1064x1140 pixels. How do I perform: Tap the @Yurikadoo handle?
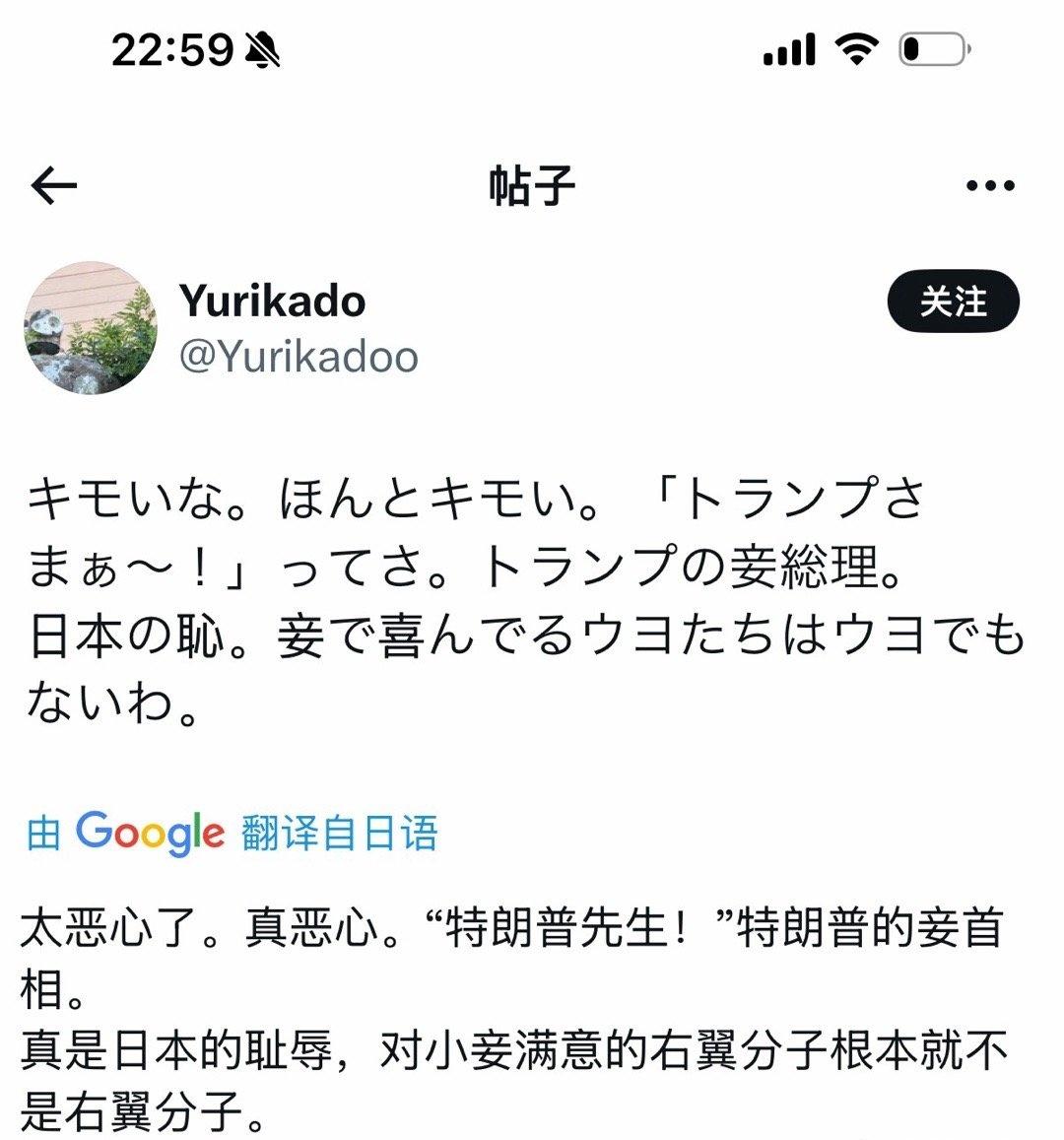299,357
